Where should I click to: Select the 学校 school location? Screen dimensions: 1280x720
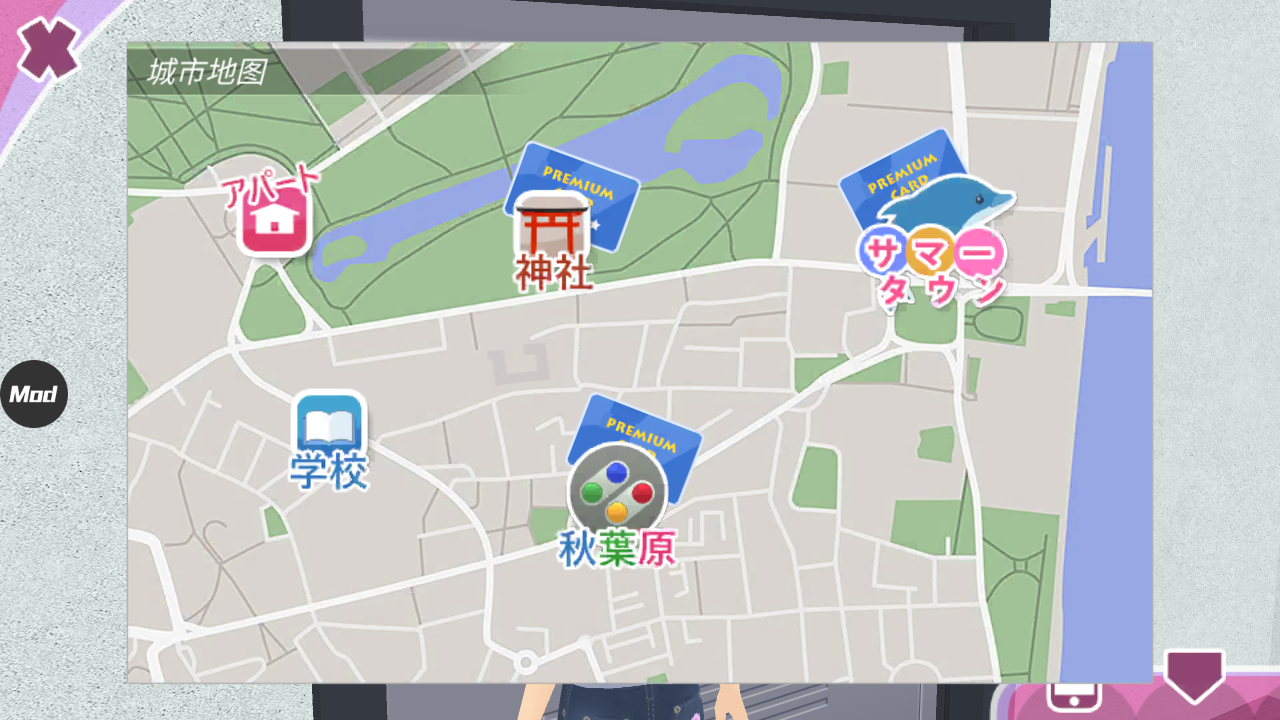pos(329,438)
